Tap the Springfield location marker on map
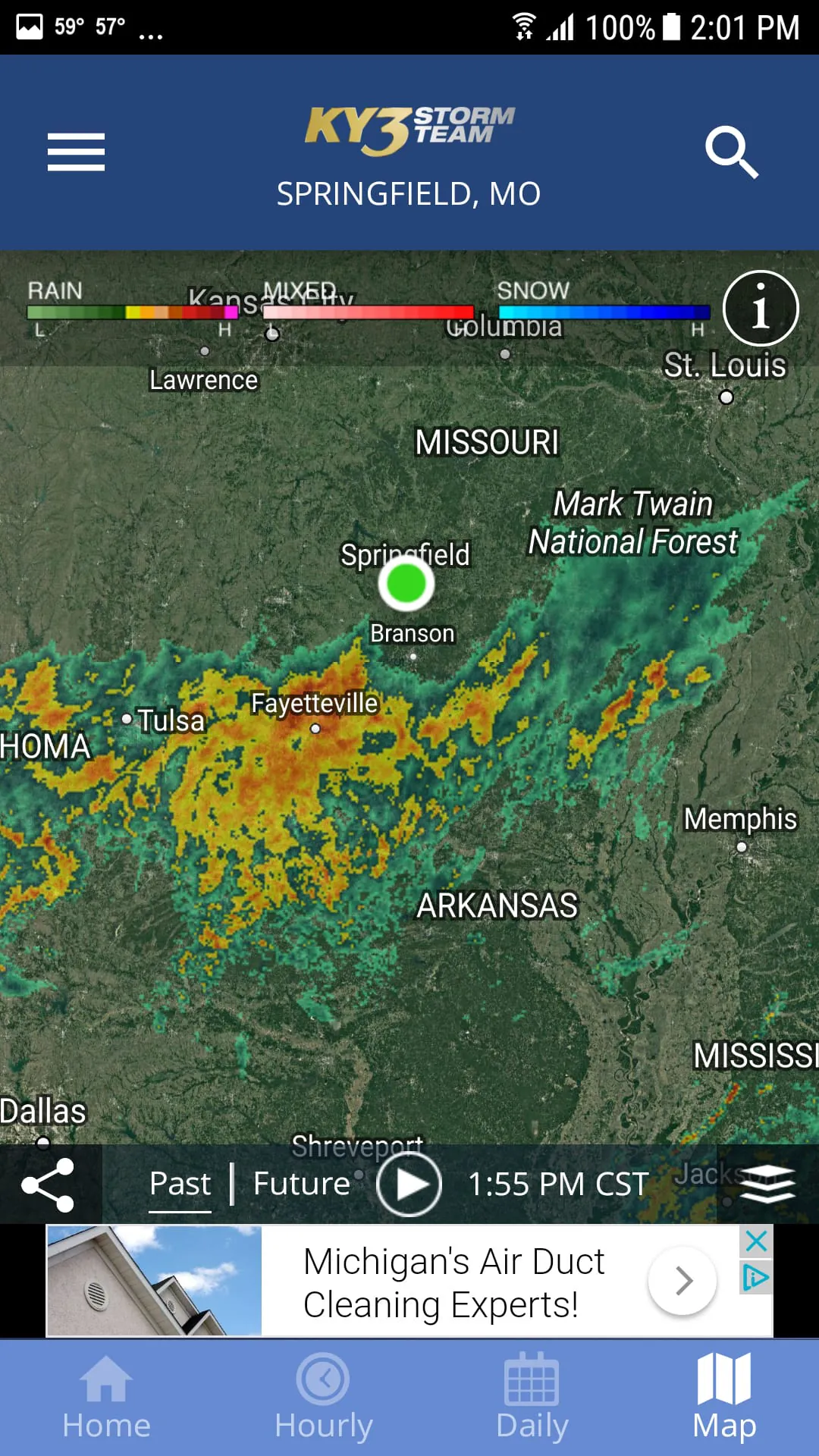This screenshot has width=819, height=1456. click(x=406, y=583)
